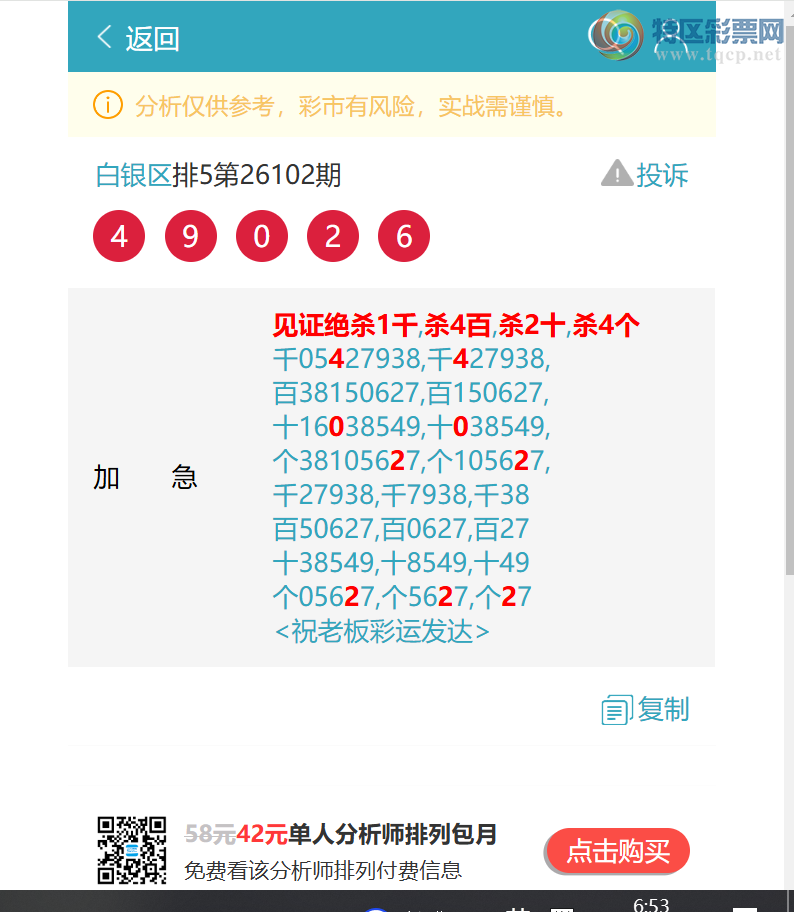
Task: Click the red circle showing number 4
Action: 118,235
